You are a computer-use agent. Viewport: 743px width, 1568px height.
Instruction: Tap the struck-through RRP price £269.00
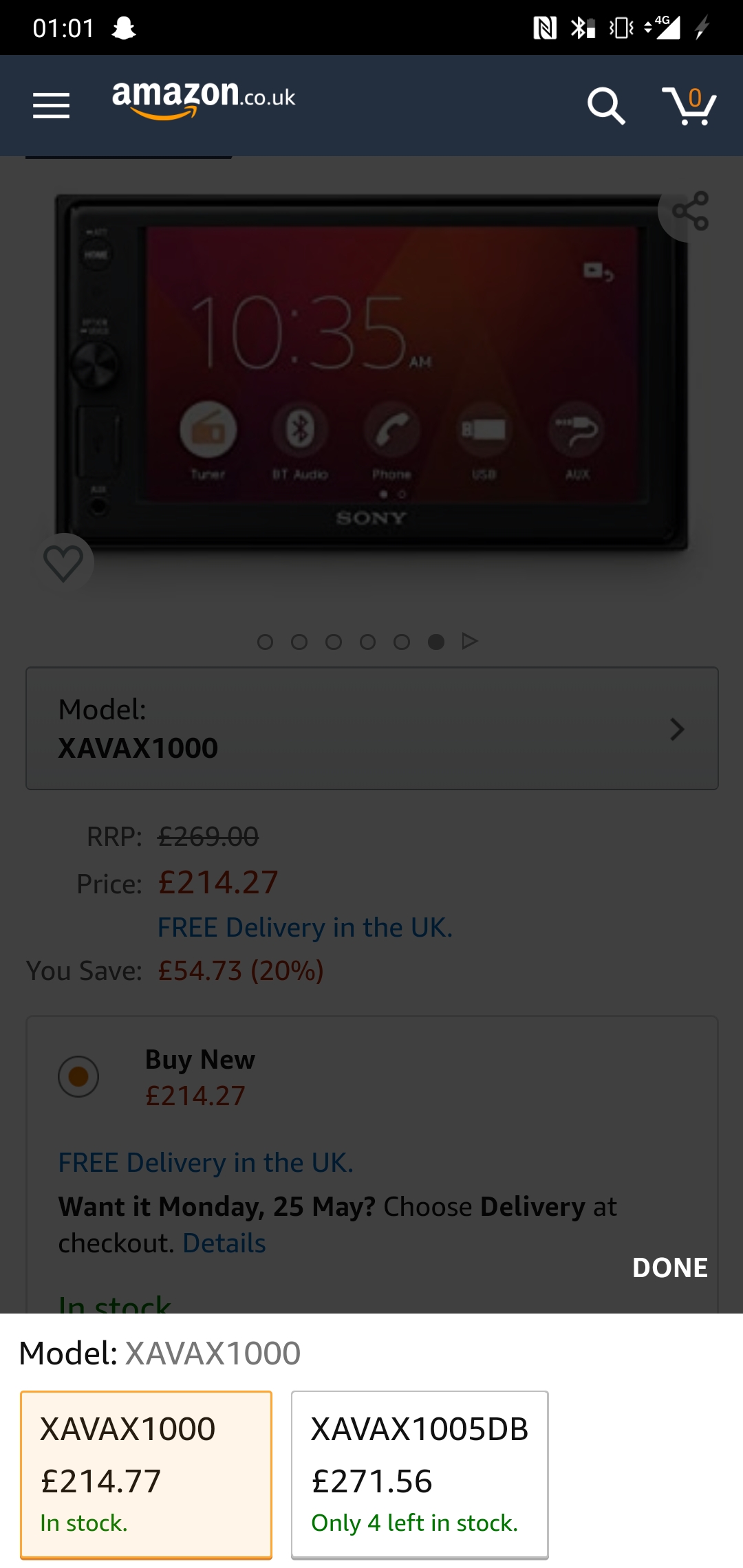(x=206, y=838)
